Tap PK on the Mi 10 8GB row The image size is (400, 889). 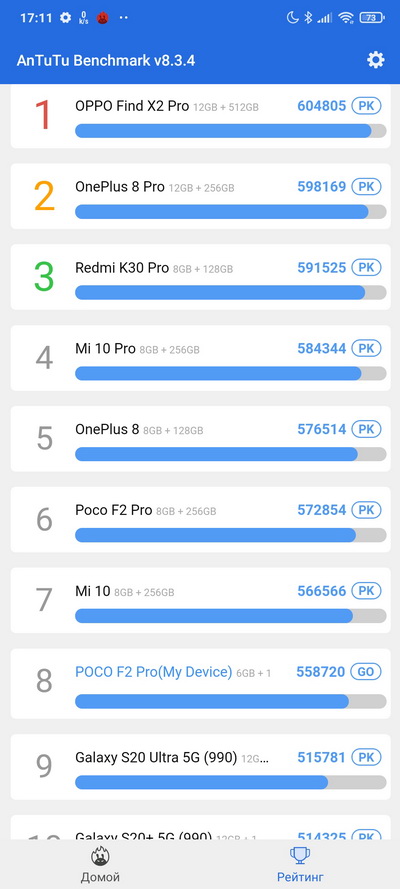coord(366,591)
